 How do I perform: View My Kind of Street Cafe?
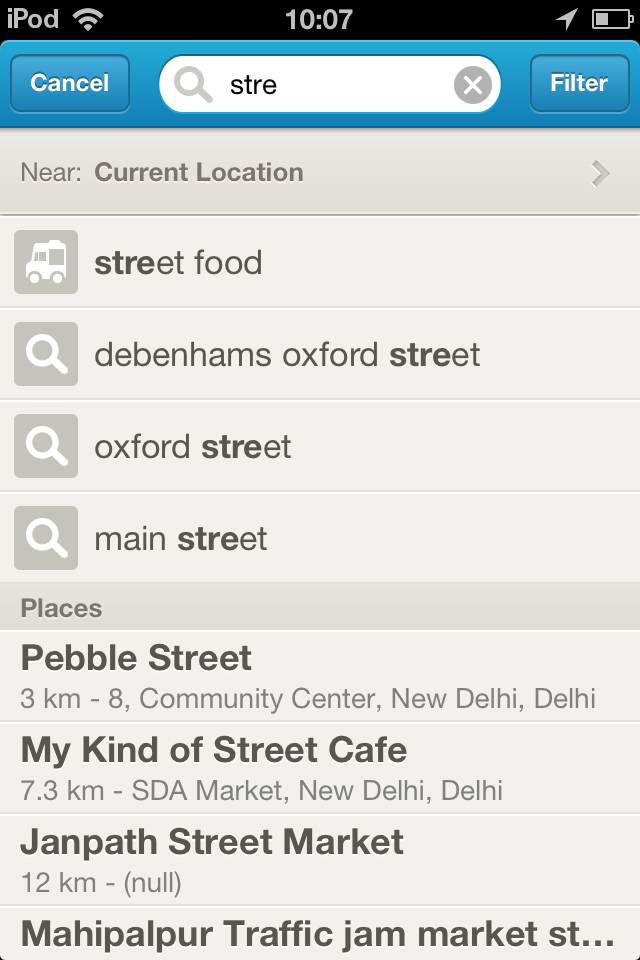pos(320,768)
